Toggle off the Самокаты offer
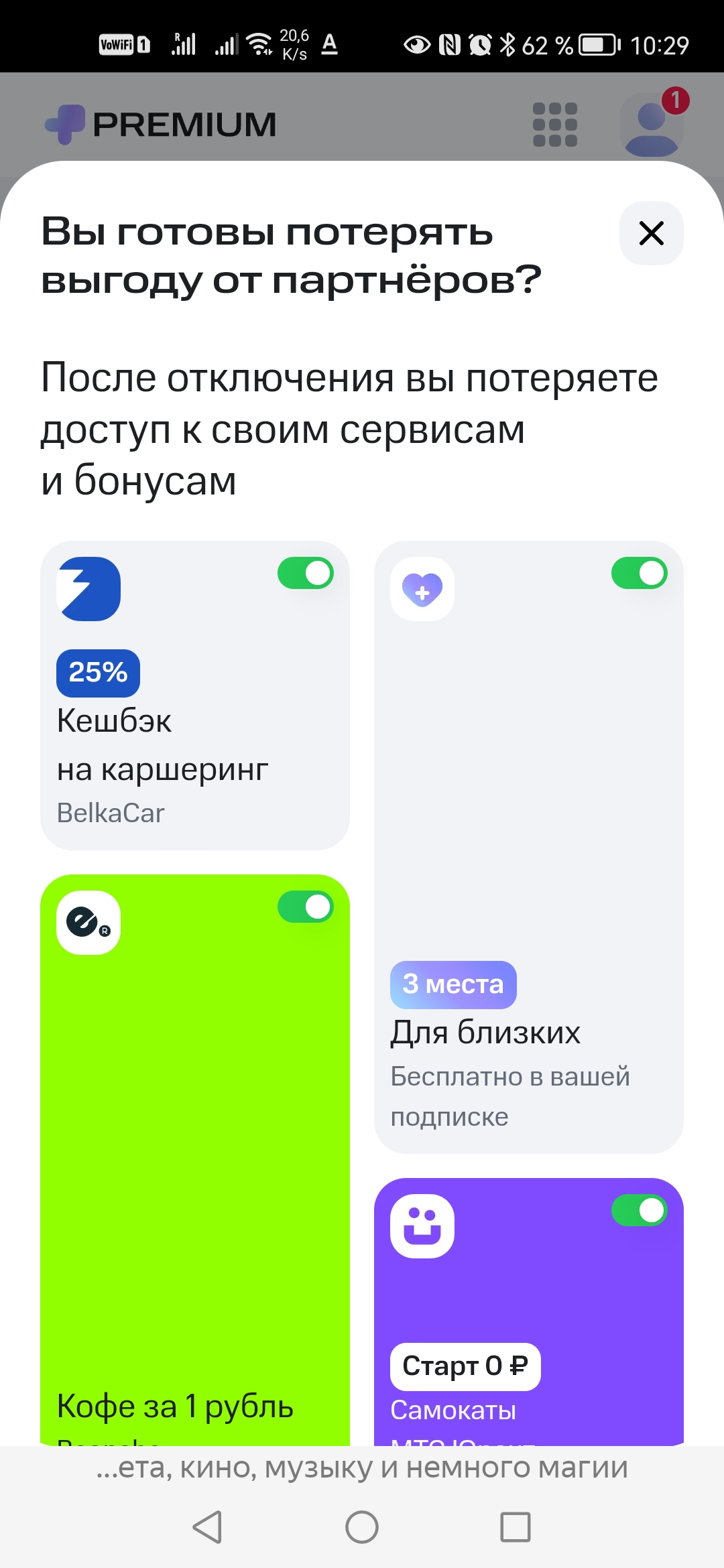The image size is (724, 1568). pyautogui.click(x=639, y=1211)
